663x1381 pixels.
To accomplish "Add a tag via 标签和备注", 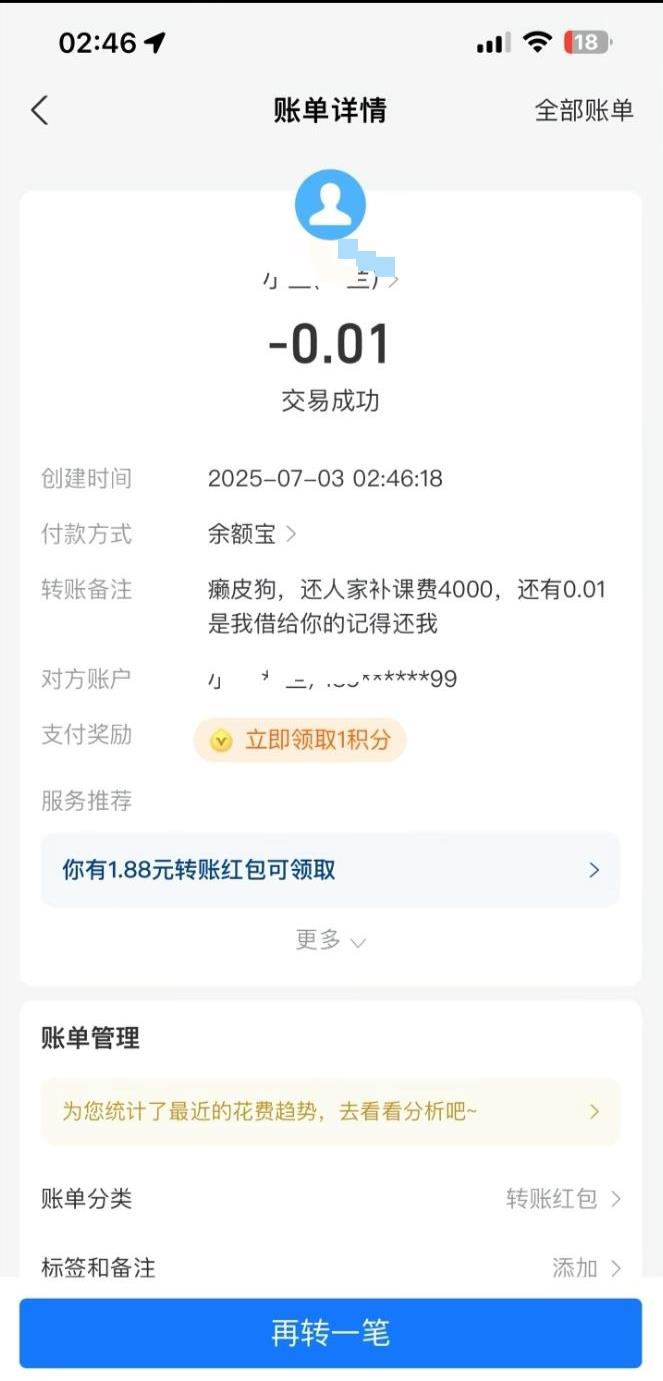I will [x=586, y=1268].
